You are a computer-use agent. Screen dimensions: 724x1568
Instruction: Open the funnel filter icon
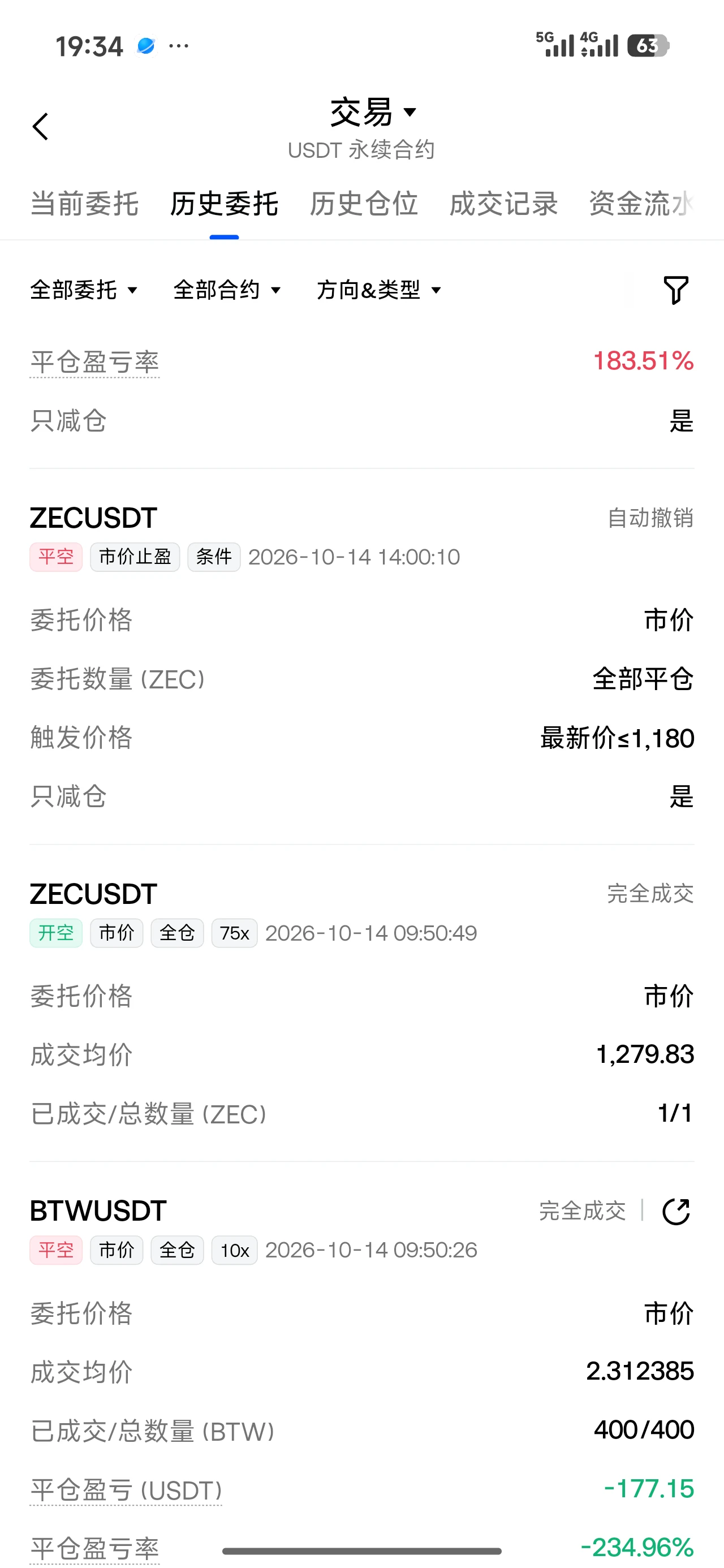click(x=675, y=290)
